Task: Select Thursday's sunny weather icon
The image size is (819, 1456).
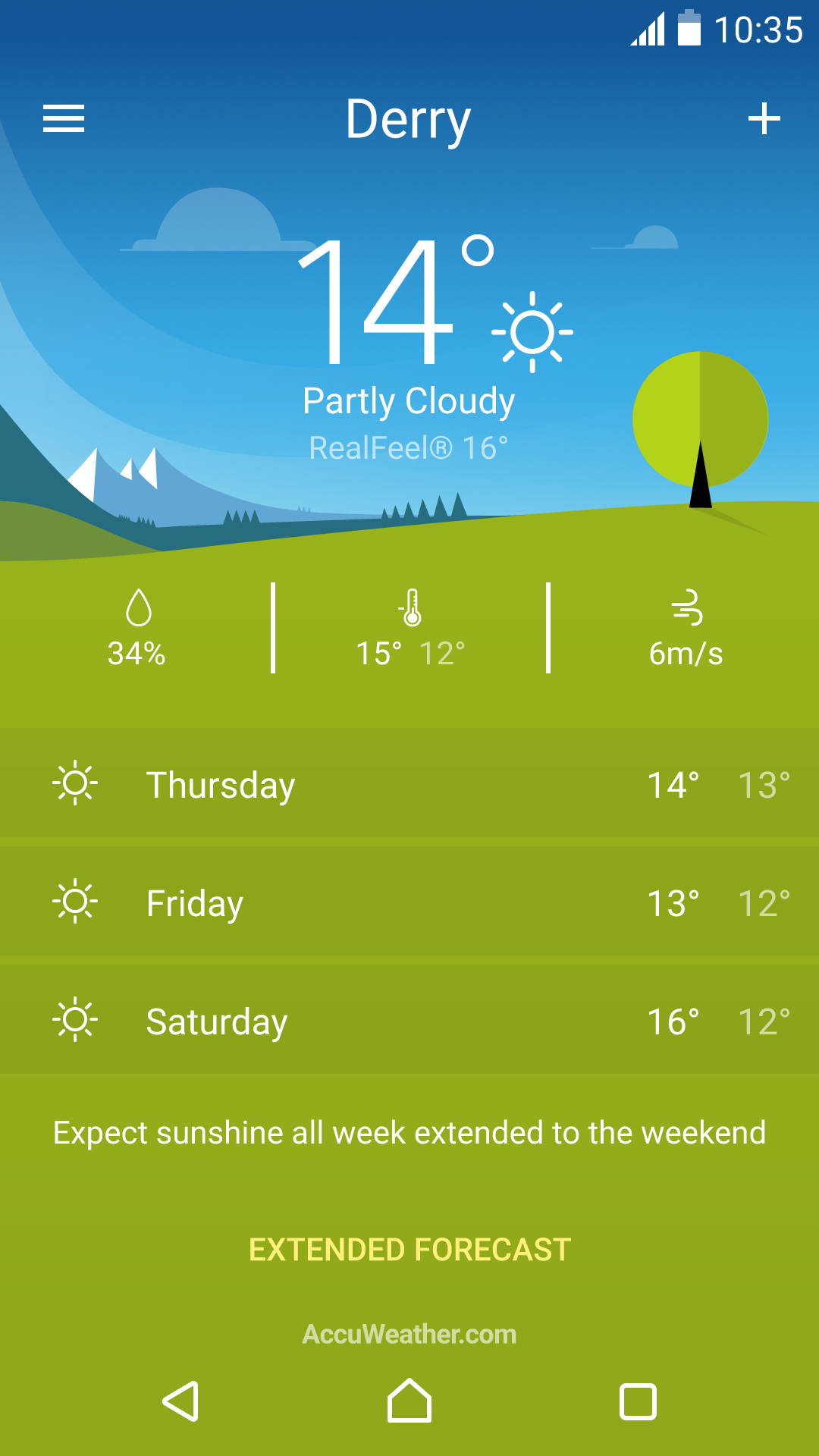Action: click(x=75, y=785)
